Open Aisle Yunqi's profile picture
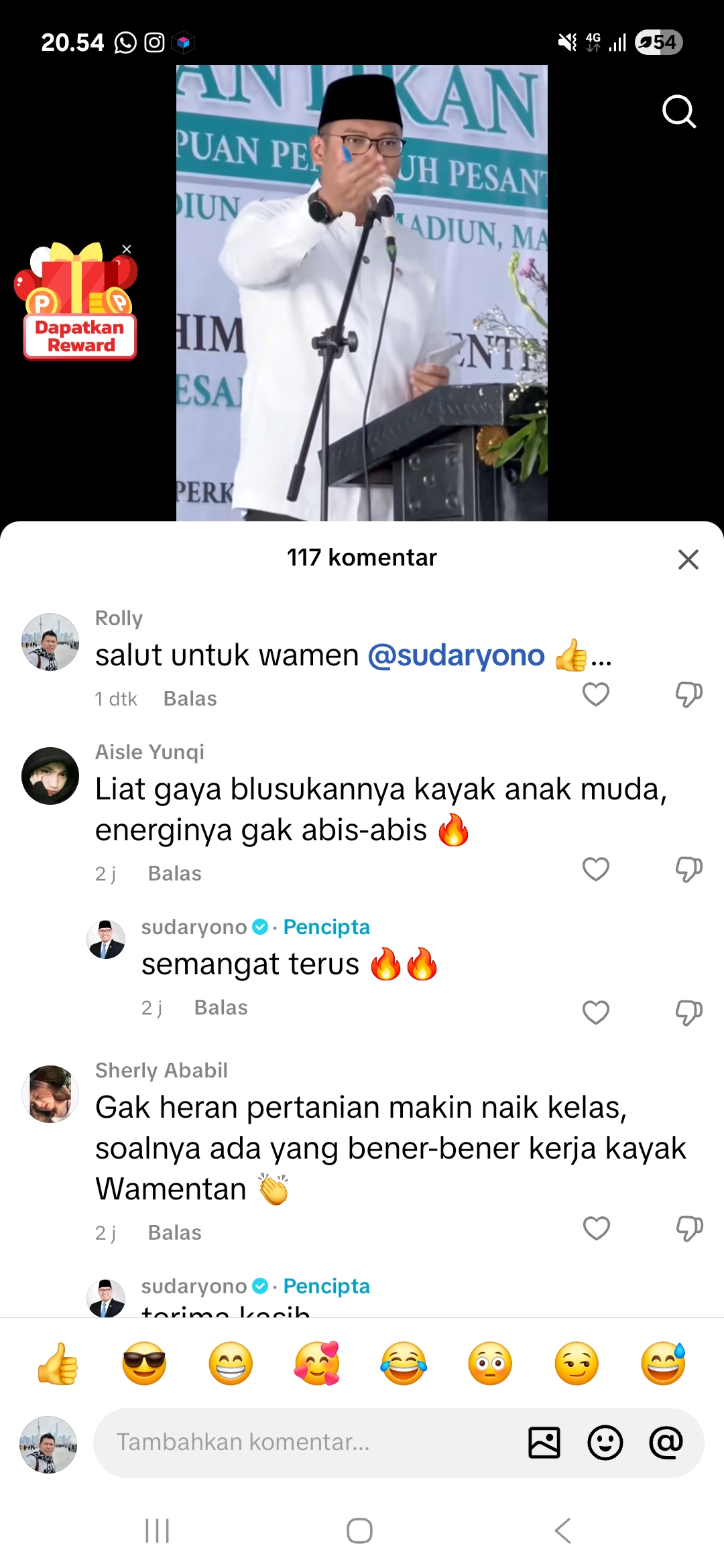 pos(50,776)
